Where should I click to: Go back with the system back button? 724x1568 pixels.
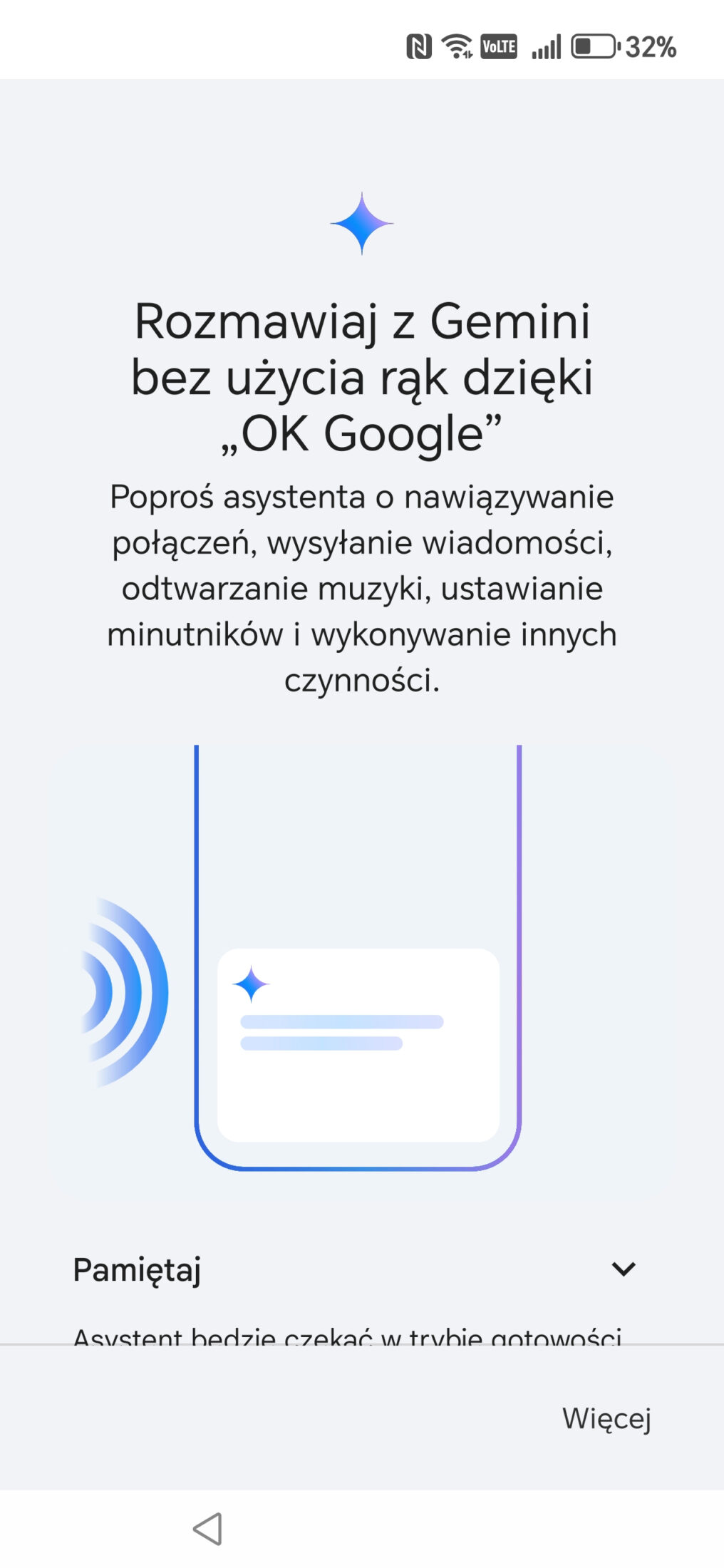[x=208, y=1529]
